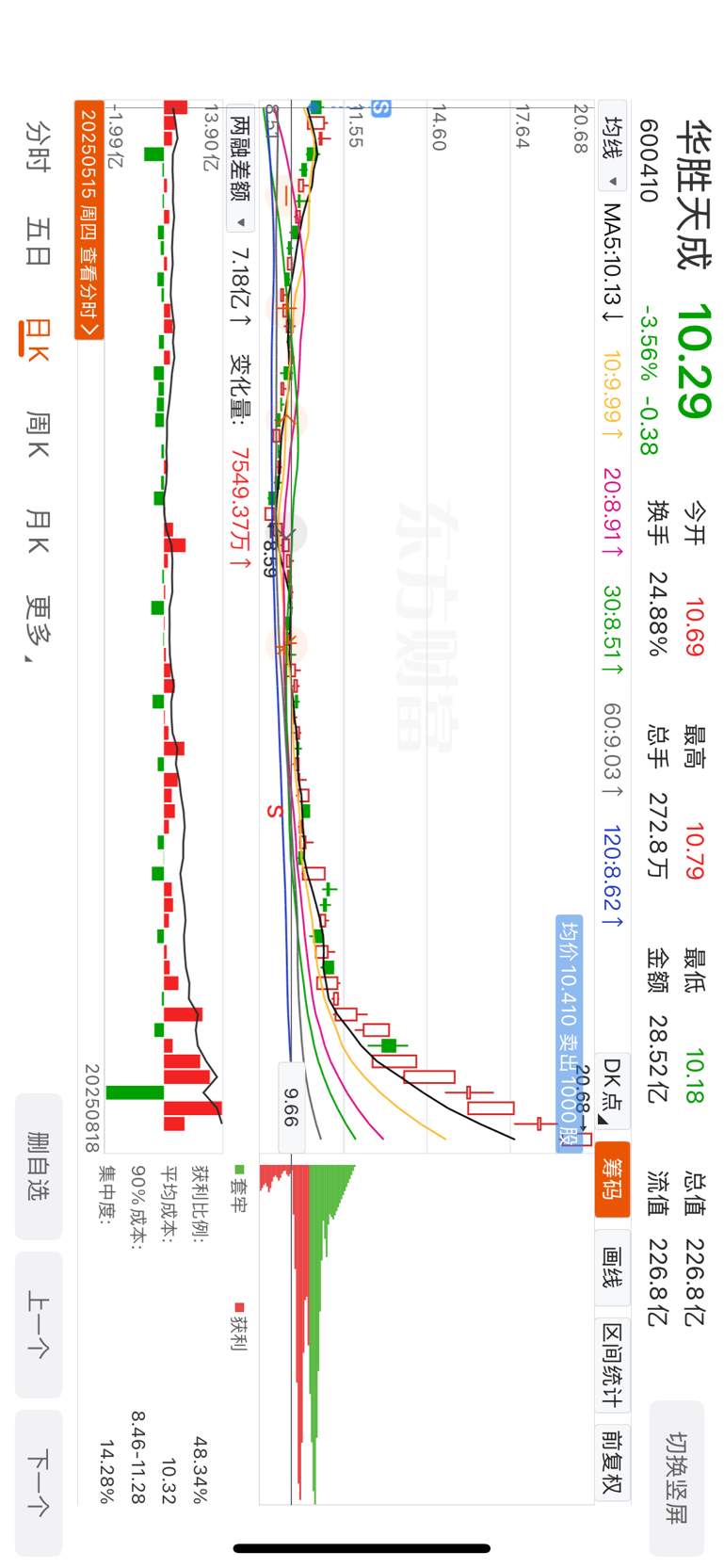This screenshot has width=724, height=1568.
Task: Open the 更多 period options
Action: [39, 628]
